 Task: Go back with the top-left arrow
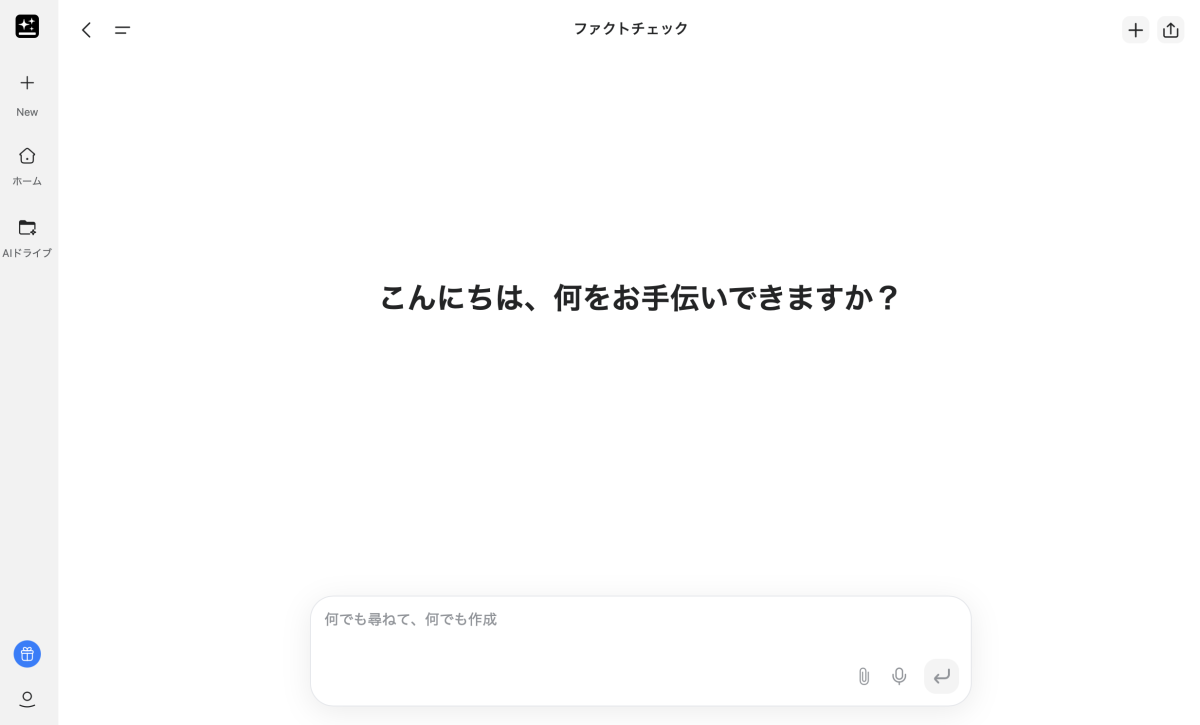point(87,30)
